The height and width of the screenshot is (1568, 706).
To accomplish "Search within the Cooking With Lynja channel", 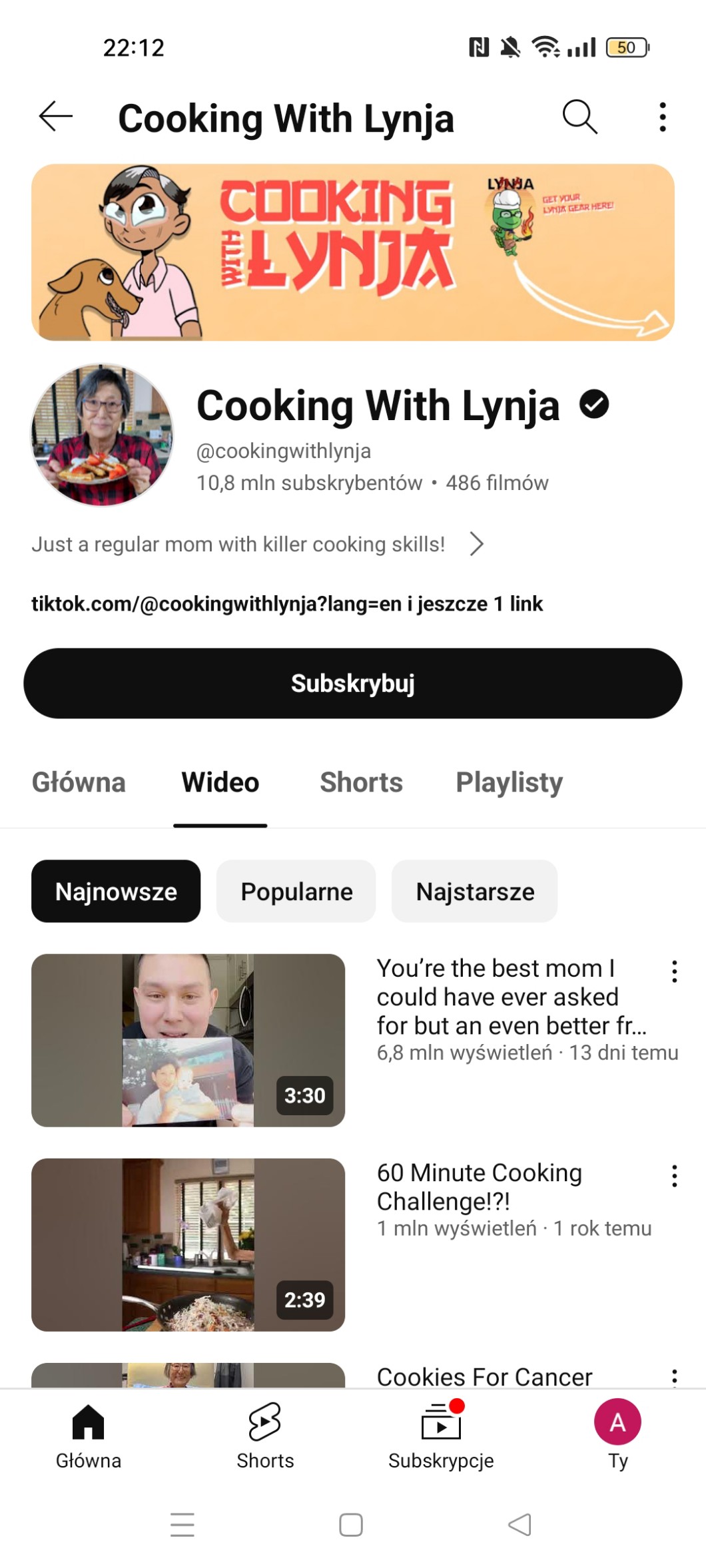I will point(579,117).
